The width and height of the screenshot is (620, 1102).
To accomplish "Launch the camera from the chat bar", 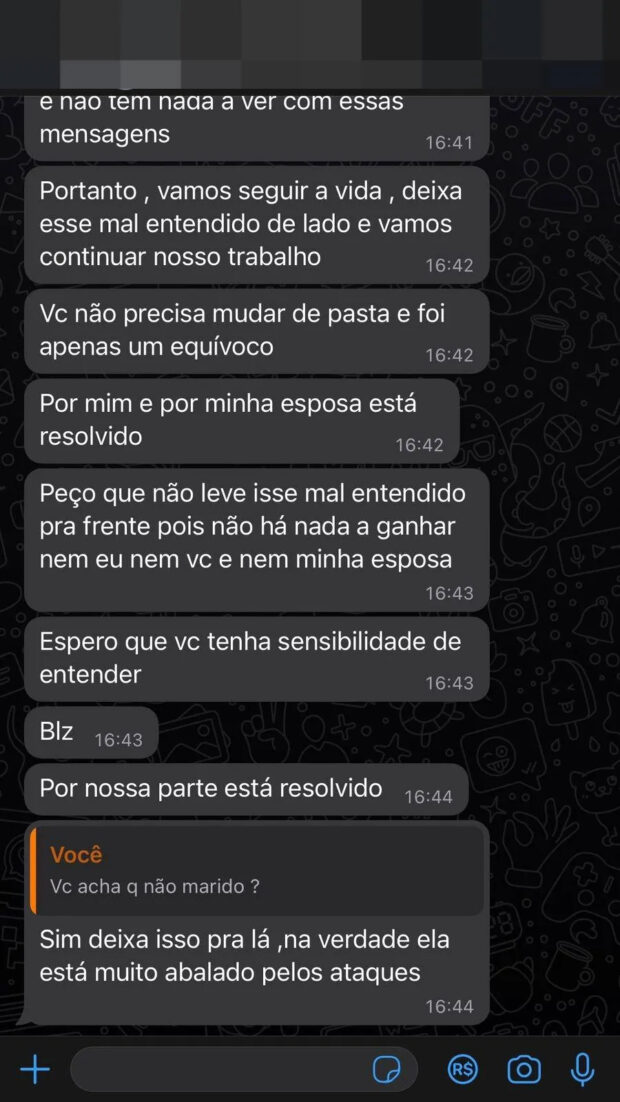I will coord(523,1070).
